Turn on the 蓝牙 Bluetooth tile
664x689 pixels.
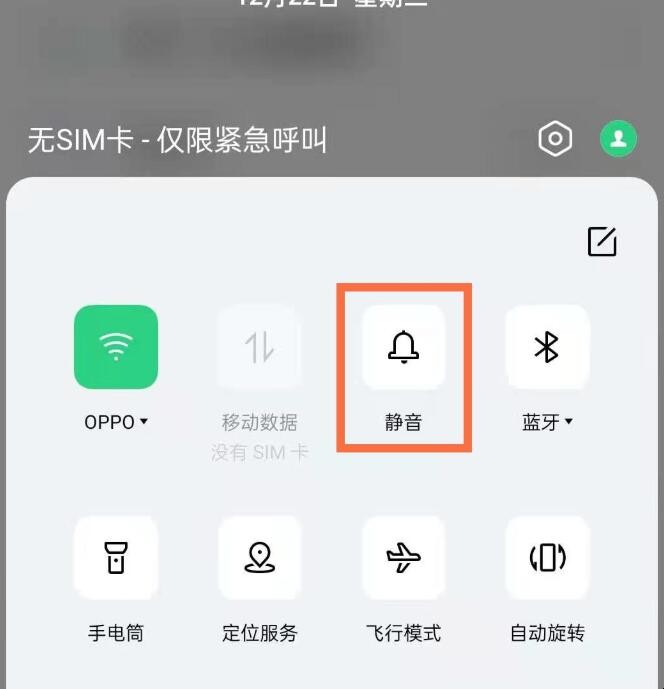(x=547, y=347)
